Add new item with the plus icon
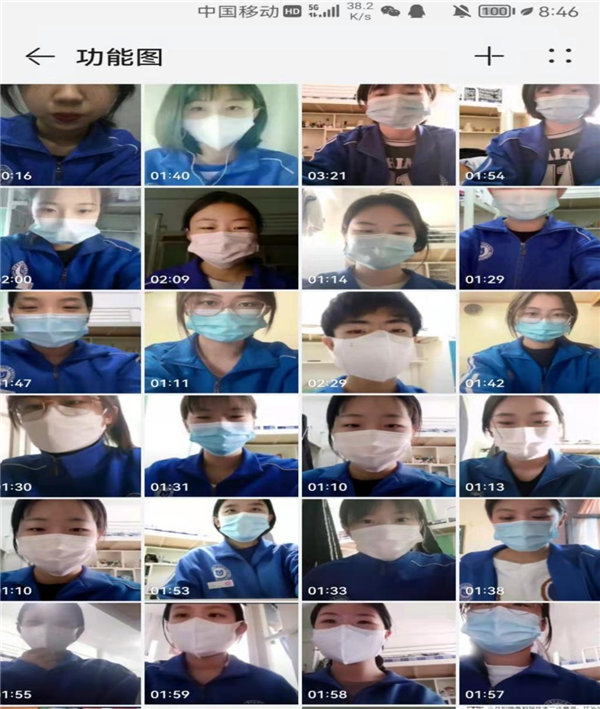 tap(489, 57)
